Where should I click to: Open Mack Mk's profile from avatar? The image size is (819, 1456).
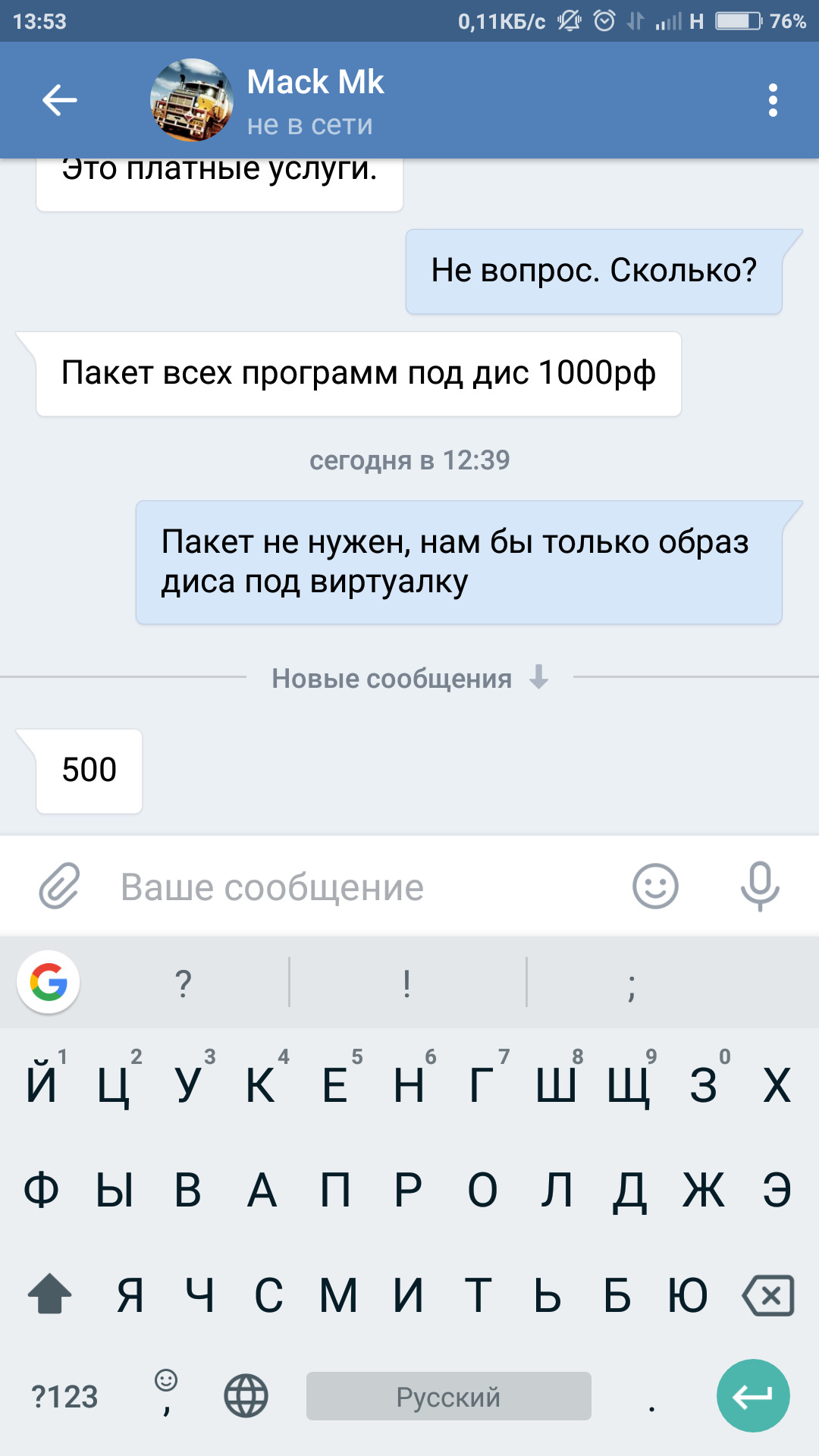click(x=191, y=100)
